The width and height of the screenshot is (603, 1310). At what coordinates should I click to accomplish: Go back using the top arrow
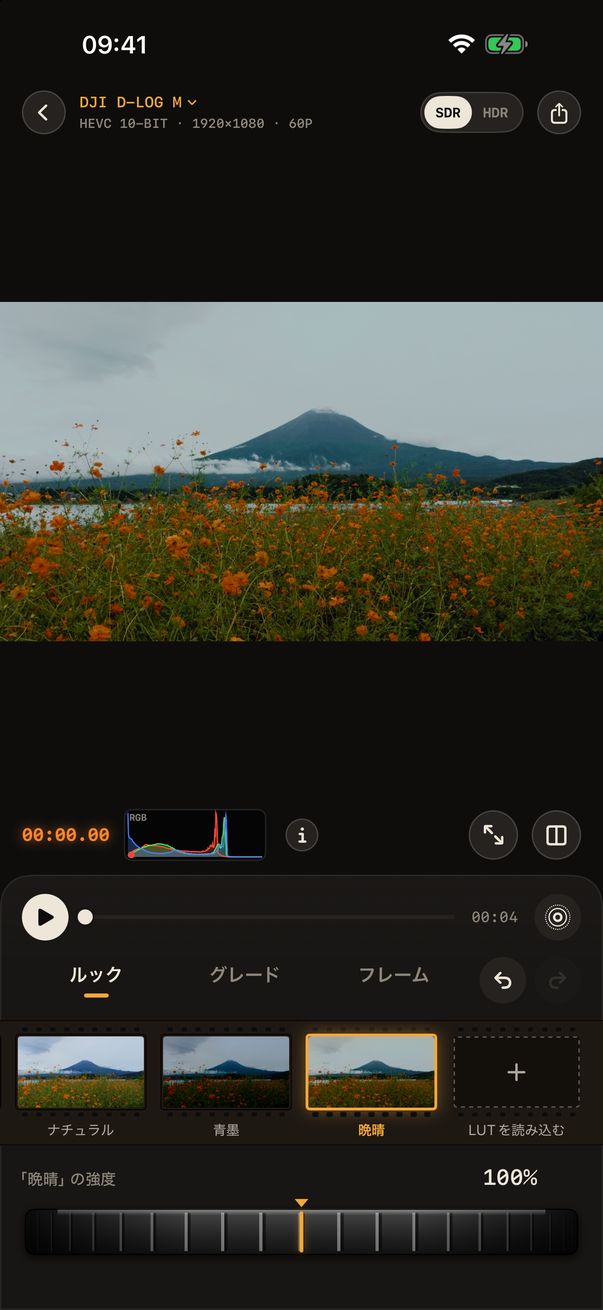(x=43, y=113)
